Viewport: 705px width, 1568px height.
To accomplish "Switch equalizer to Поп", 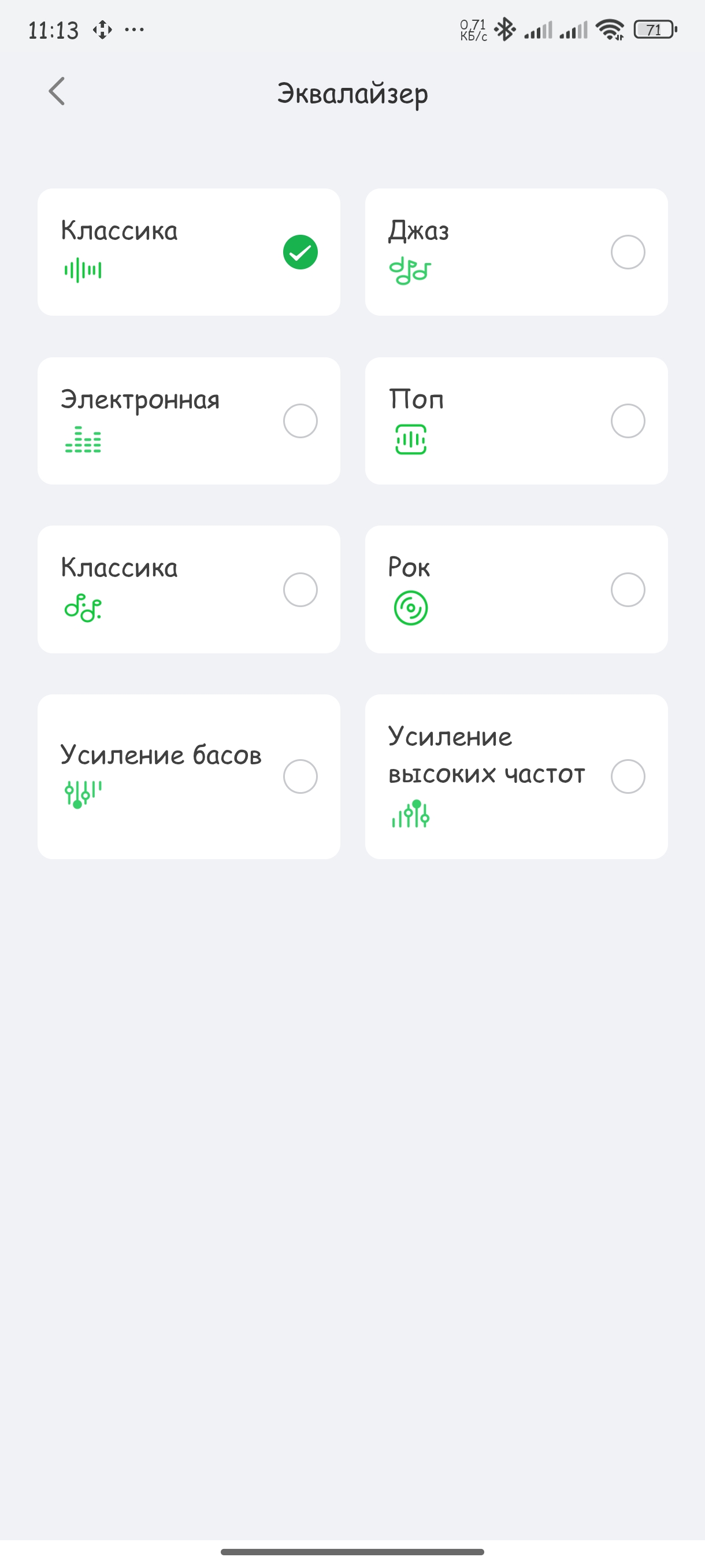I will (x=627, y=420).
